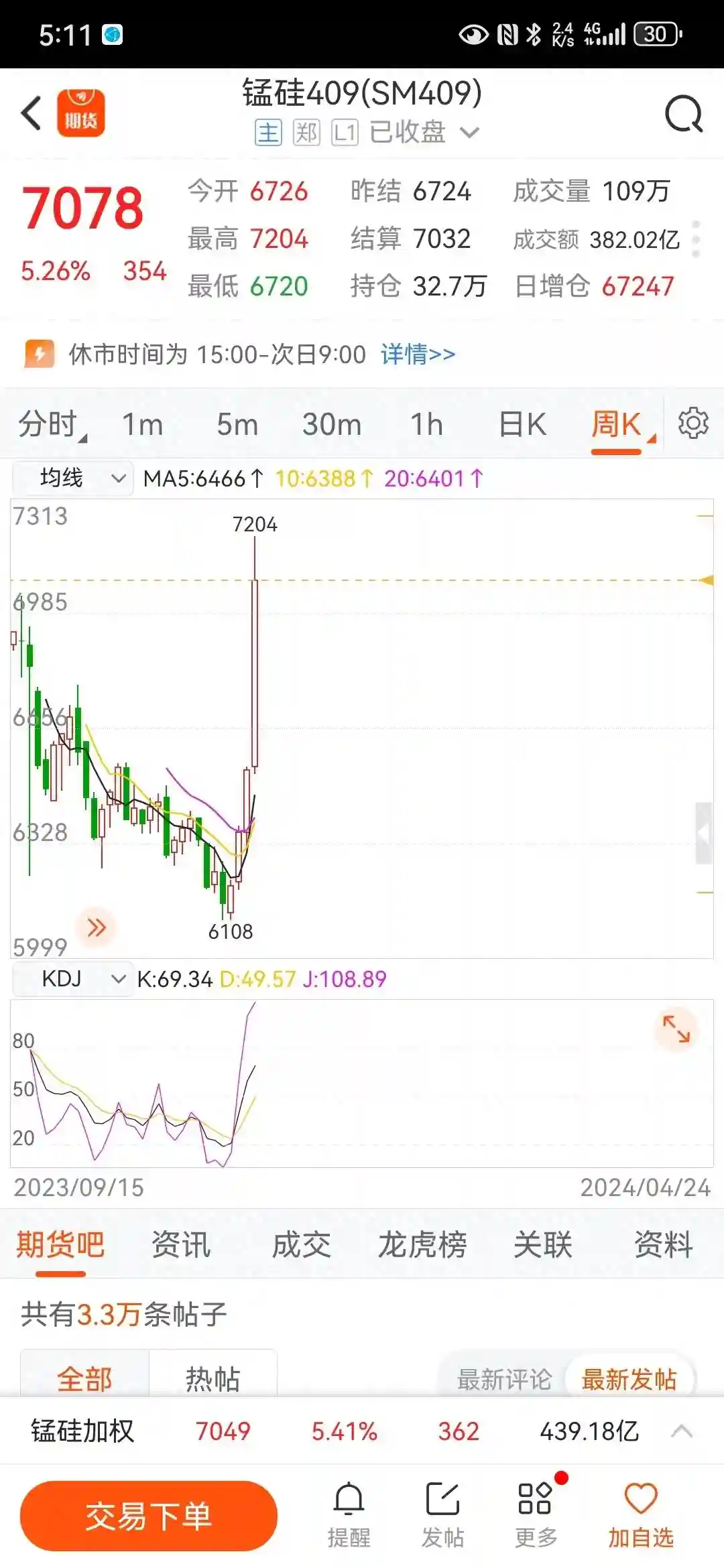This screenshot has width=724, height=1568.
Task: Open the KDJ indicator dropdown
Action: coord(72,978)
